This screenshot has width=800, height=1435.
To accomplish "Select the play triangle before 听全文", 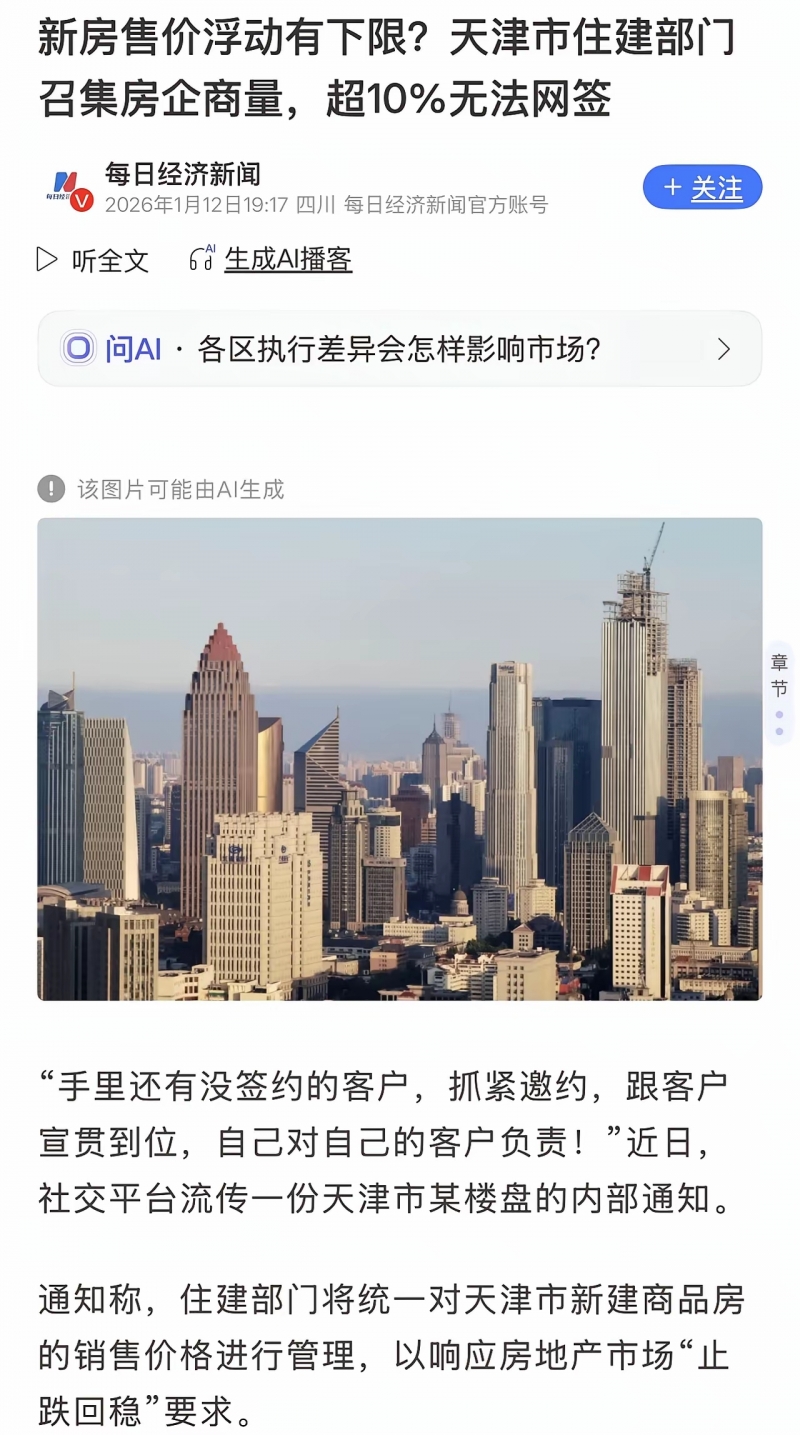I will click(x=45, y=260).
